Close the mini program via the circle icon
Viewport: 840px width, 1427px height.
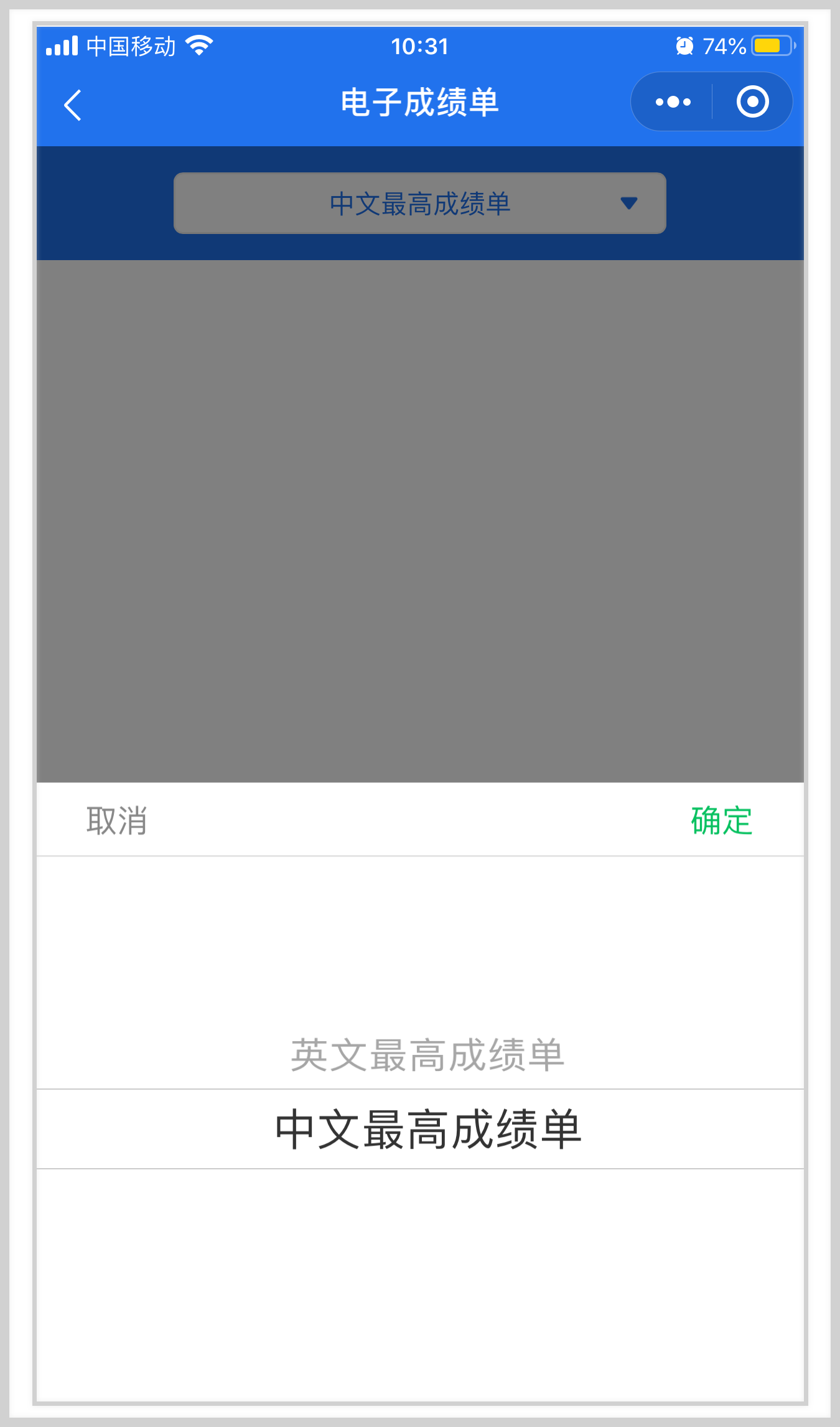tap(752, 102)
